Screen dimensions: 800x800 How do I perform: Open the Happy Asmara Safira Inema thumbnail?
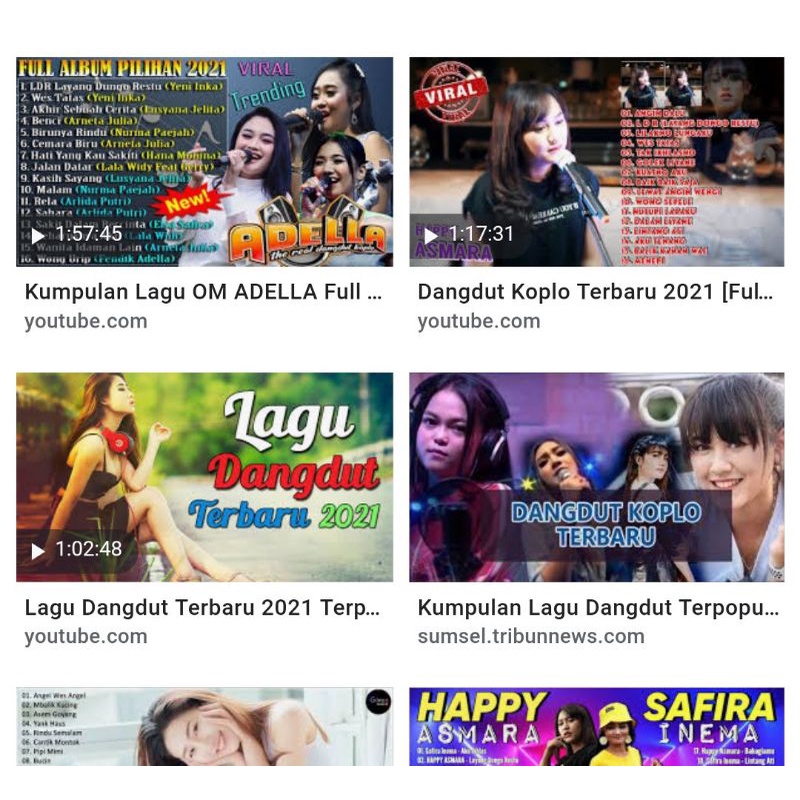click(x=596, y=727)
